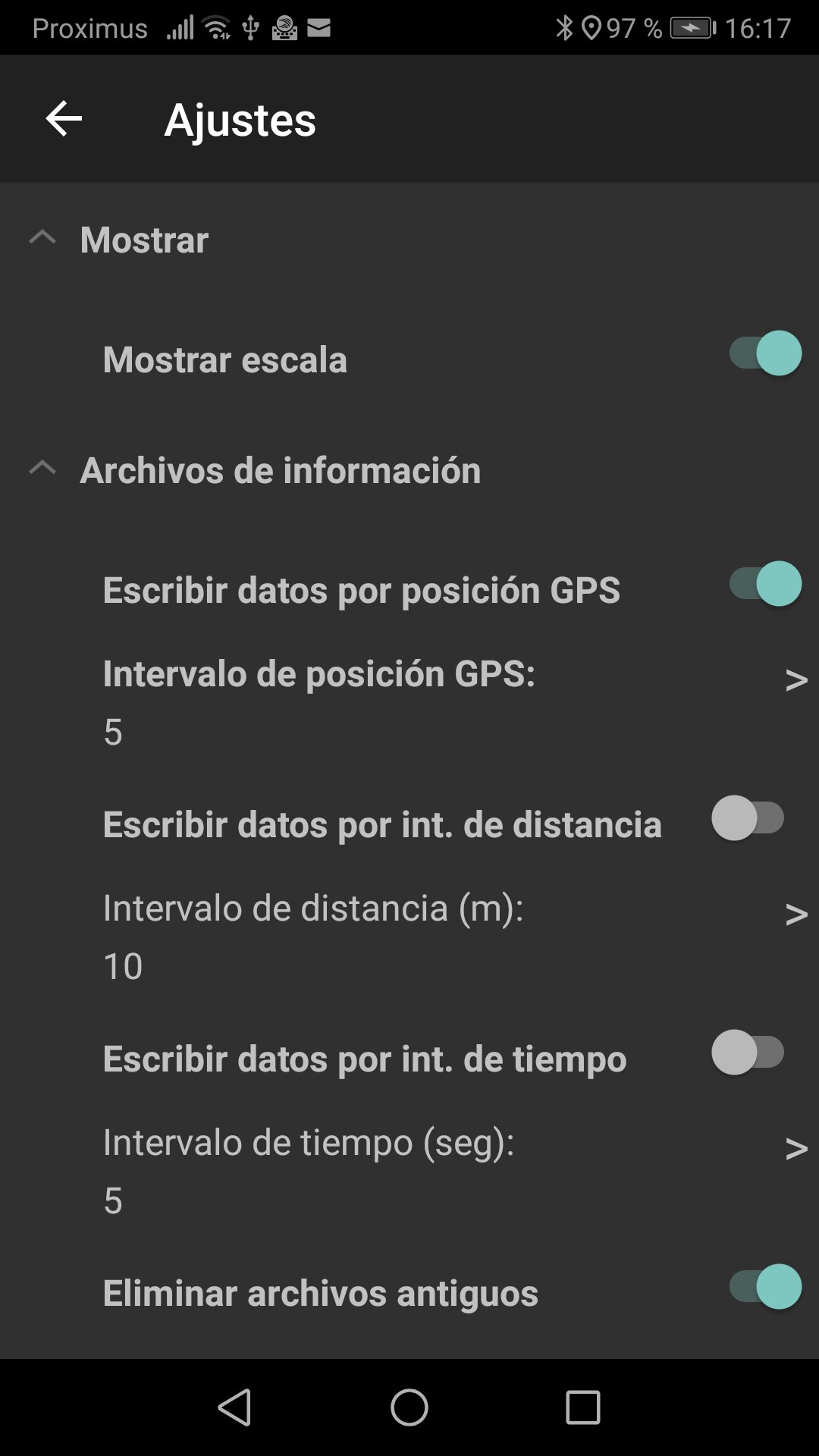Tap the system home button
The height and width of the screenshot is (1456, 819).
[x=409, y=1407]
